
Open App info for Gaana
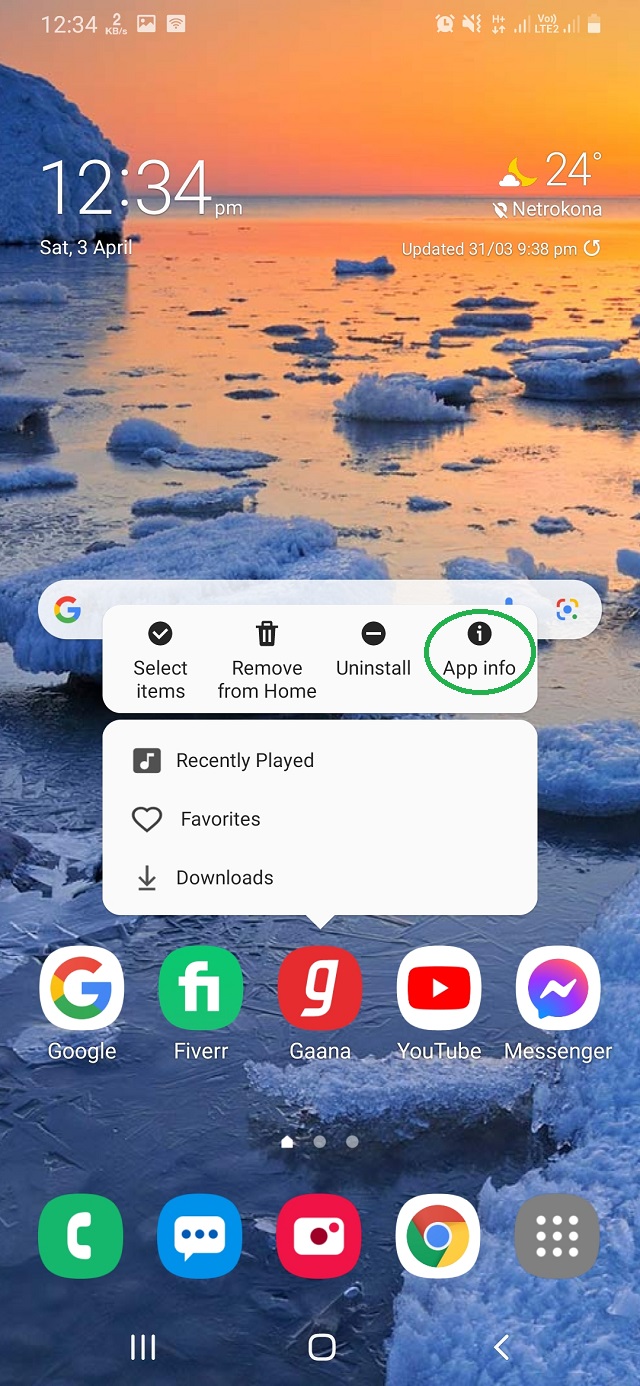coord(479,651)
